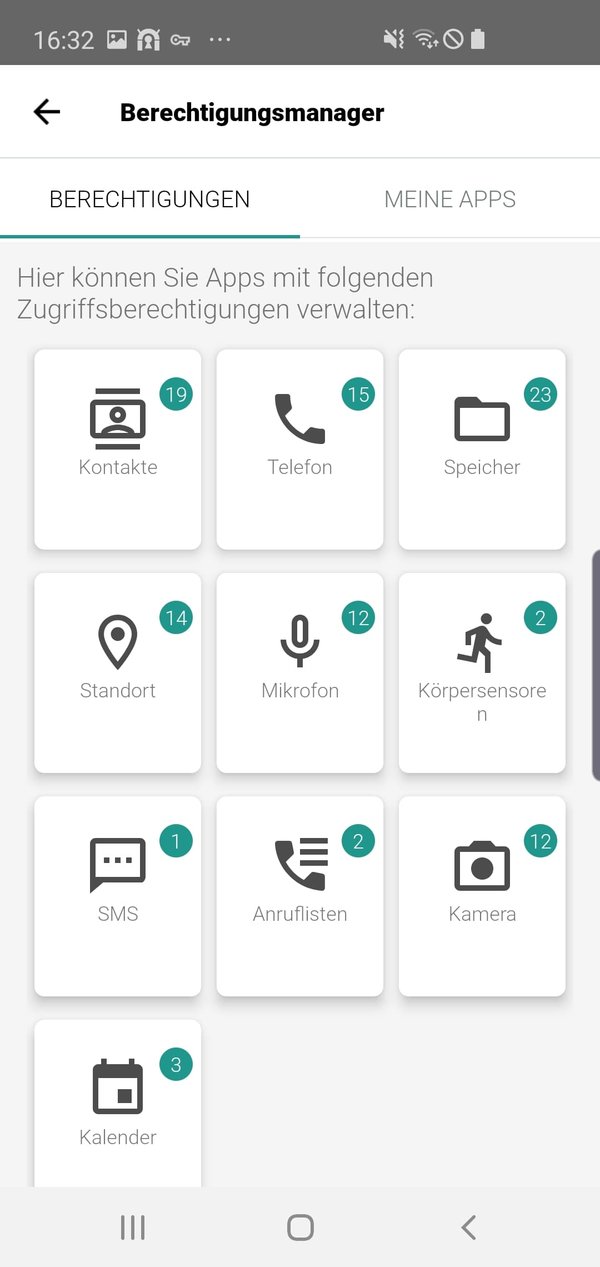Open the Telefon permission card
Image resolution: width=600 pixels, height=1267 pixels.
click(x=300, y=449)
